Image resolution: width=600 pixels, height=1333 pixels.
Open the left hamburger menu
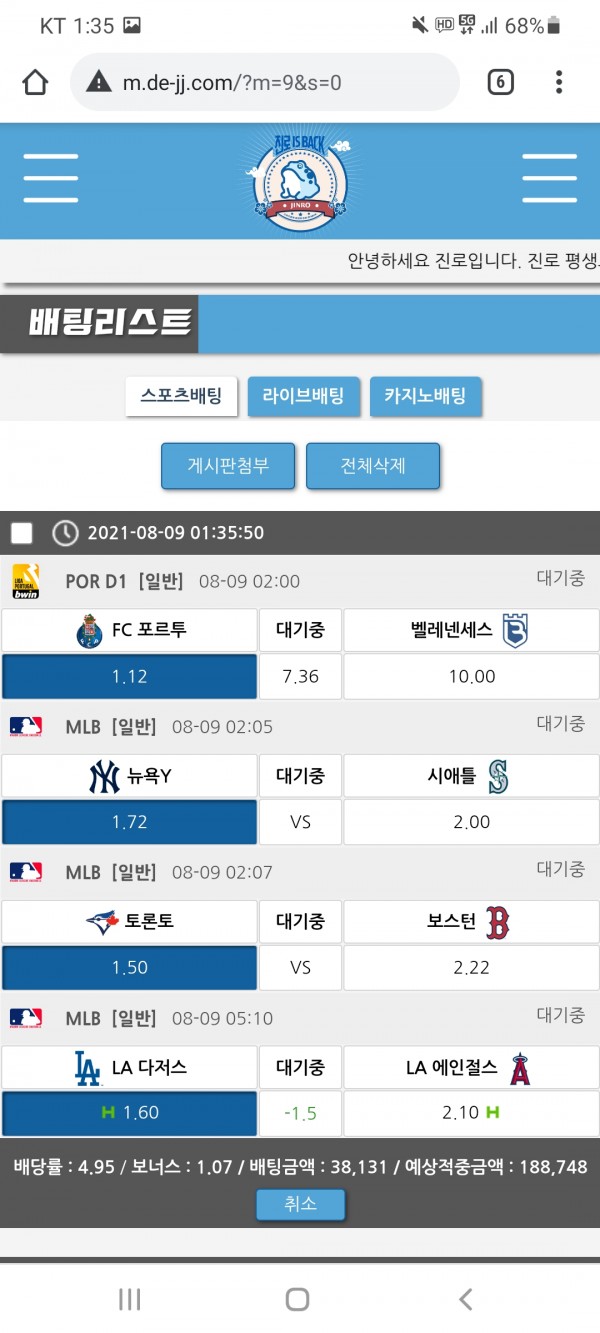click(51, 180)
